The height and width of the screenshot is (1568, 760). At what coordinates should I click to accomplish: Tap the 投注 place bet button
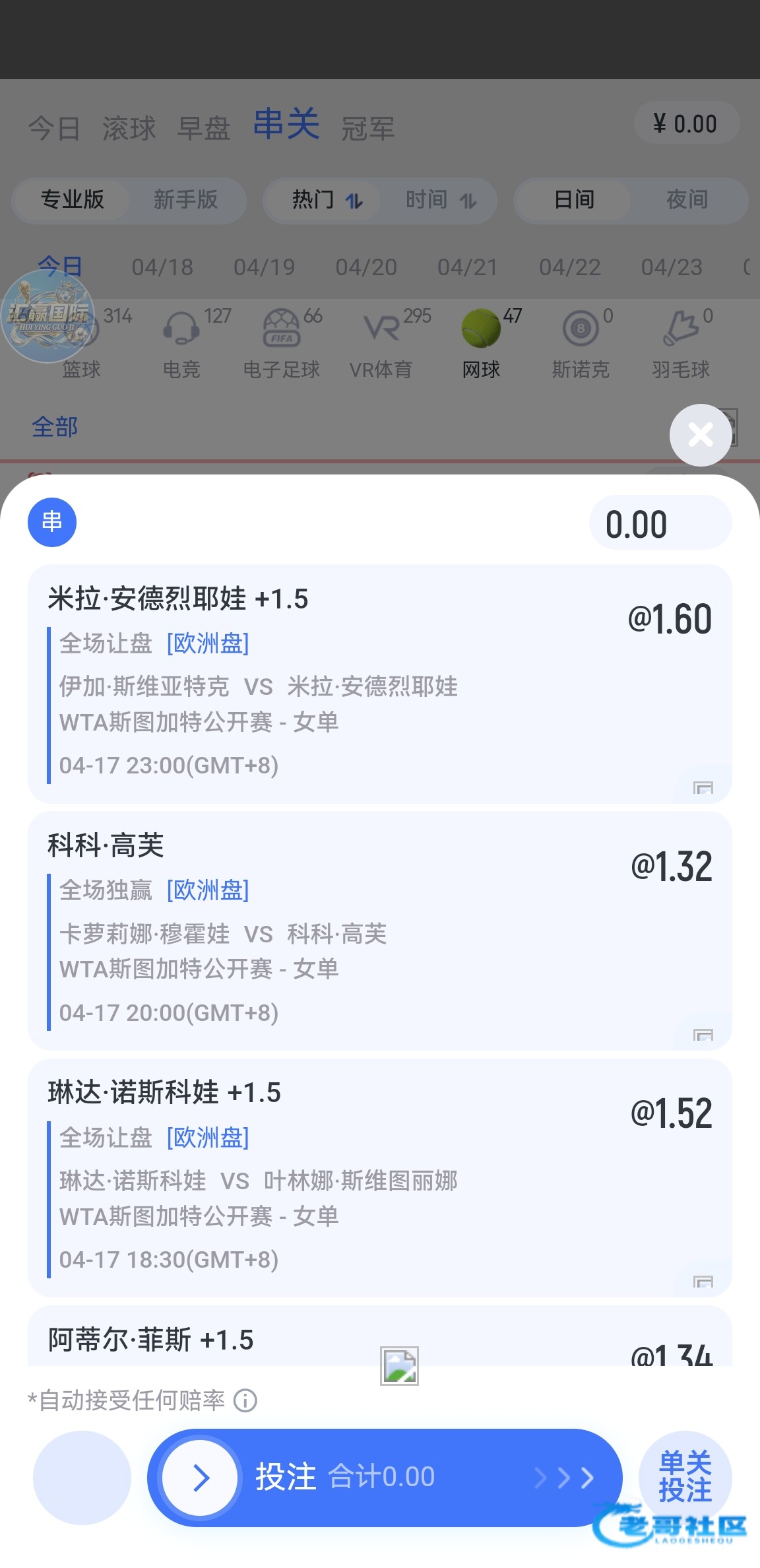385,1477
